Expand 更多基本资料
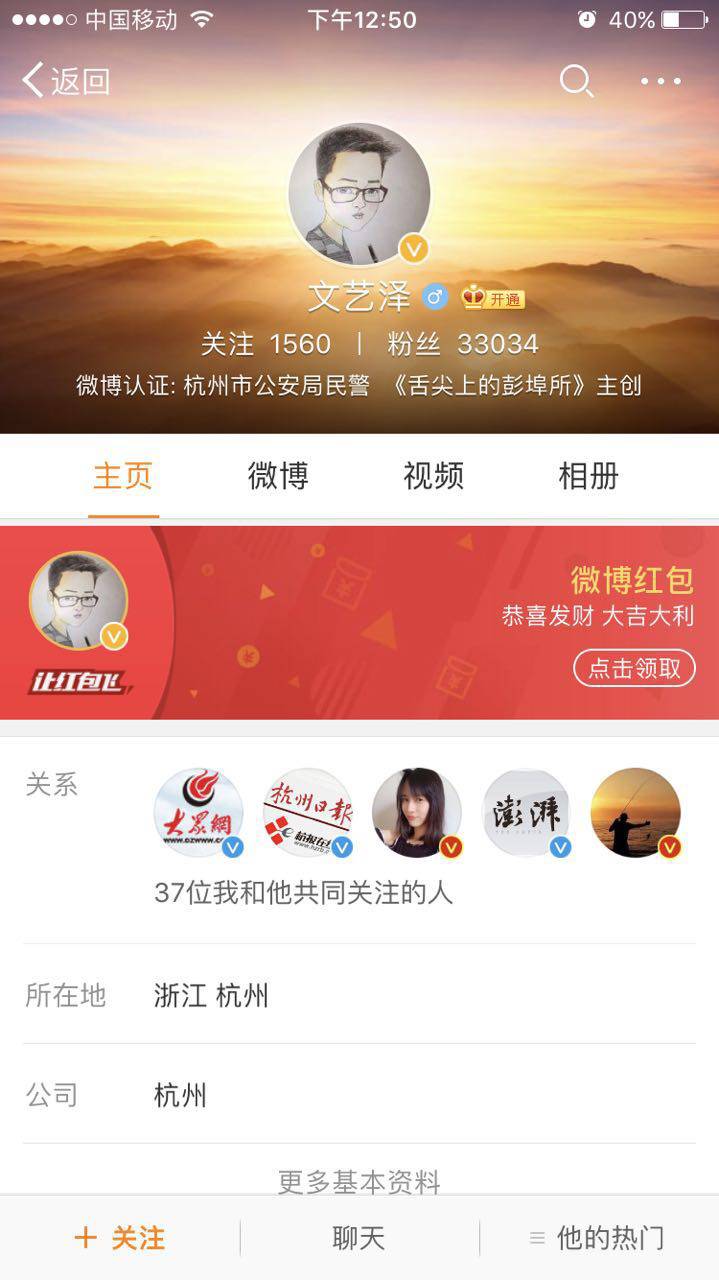Screen dimensions: 719x1280 coord(359,1182)
